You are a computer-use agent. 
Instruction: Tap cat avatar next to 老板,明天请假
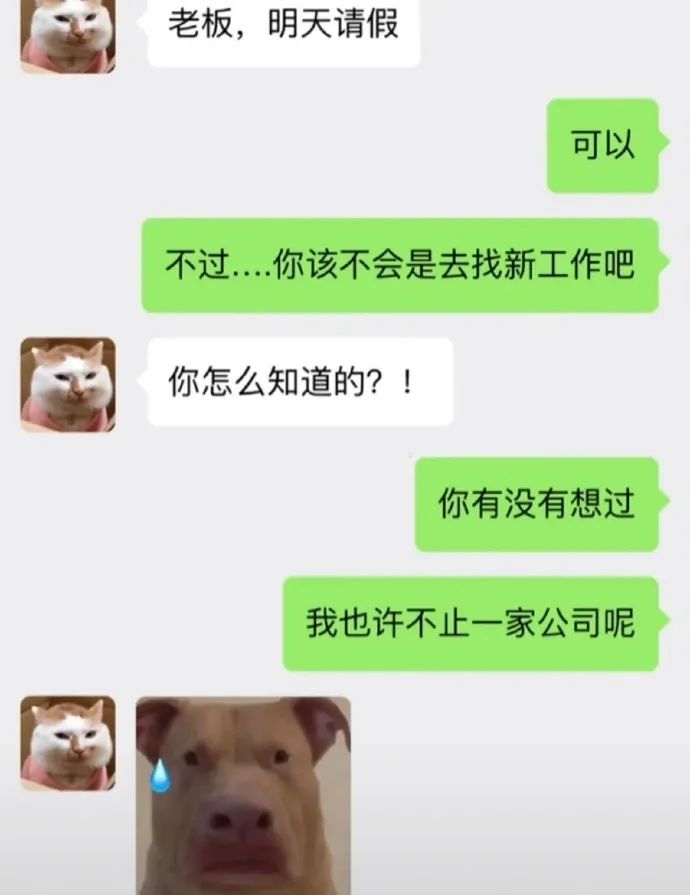click(68, 35)
